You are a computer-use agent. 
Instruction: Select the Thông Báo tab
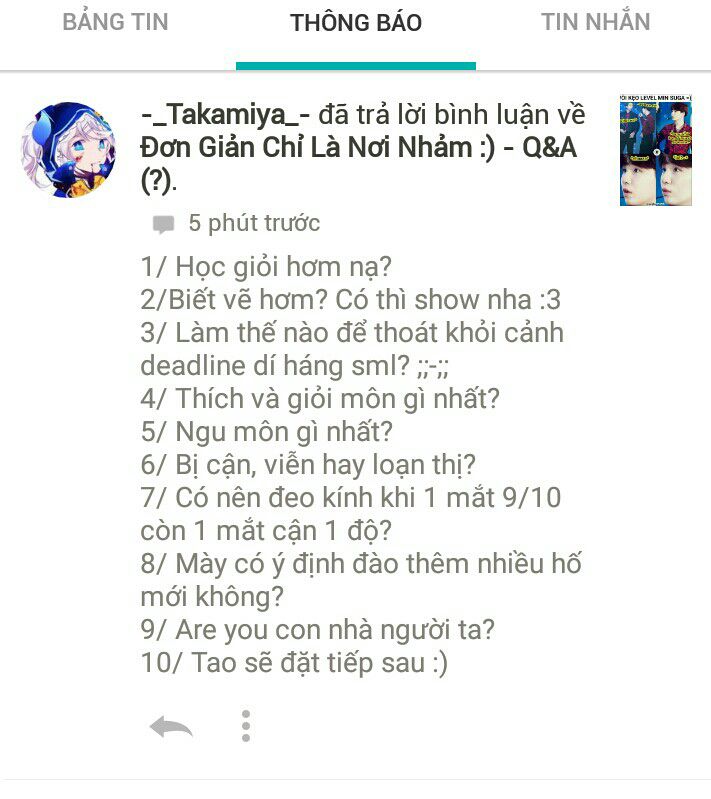pyautogui.click(x=356, y=23)
